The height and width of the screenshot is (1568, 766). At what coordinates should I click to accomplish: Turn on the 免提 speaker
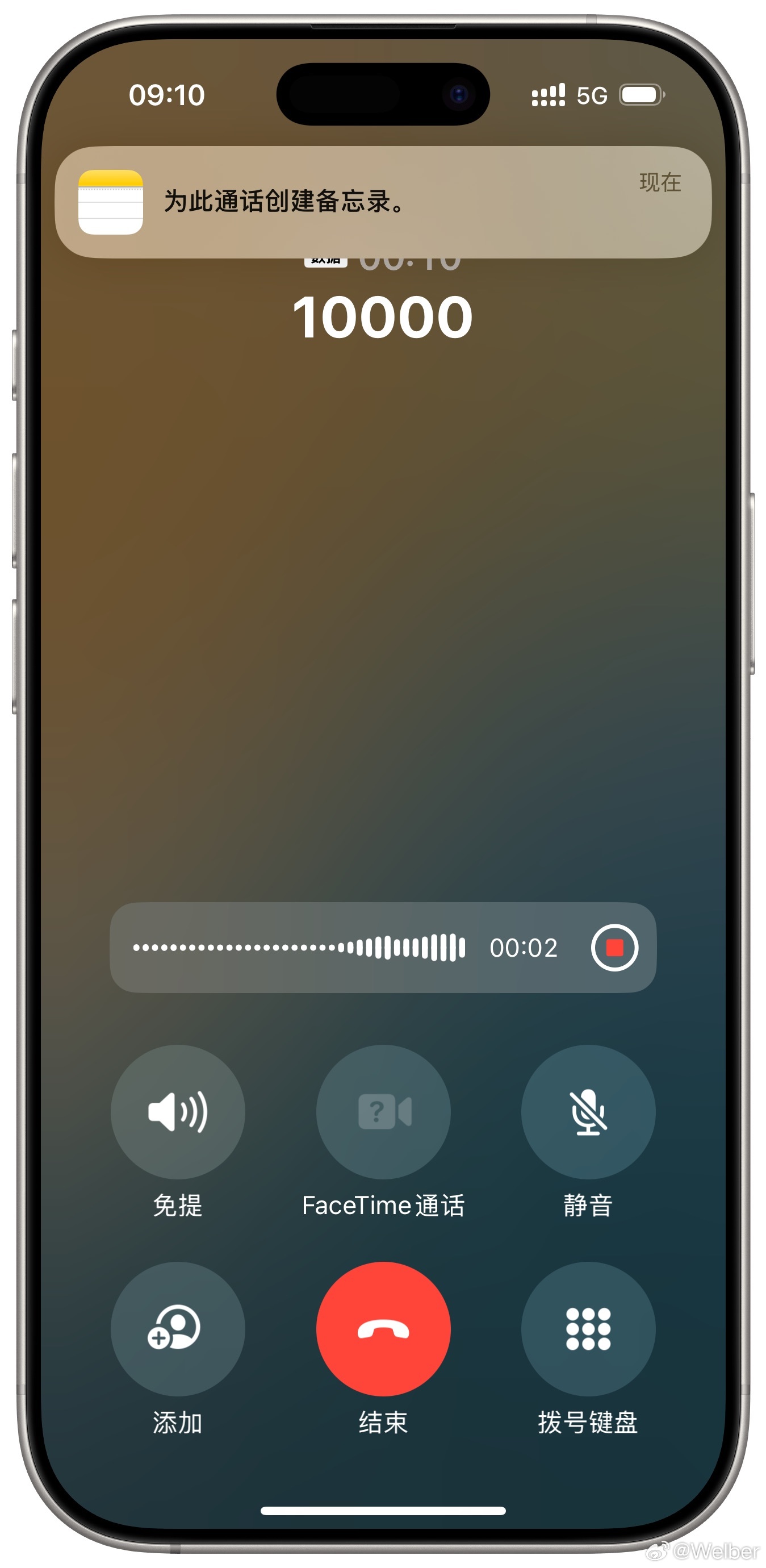click(x=178, y=1112)
